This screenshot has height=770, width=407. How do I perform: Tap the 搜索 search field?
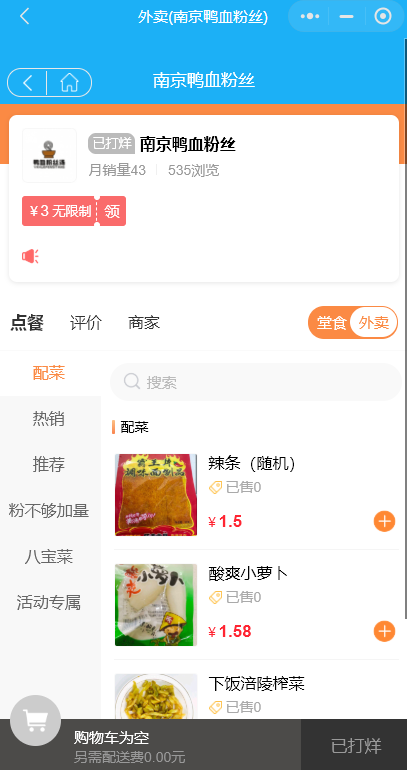[256, 382]
